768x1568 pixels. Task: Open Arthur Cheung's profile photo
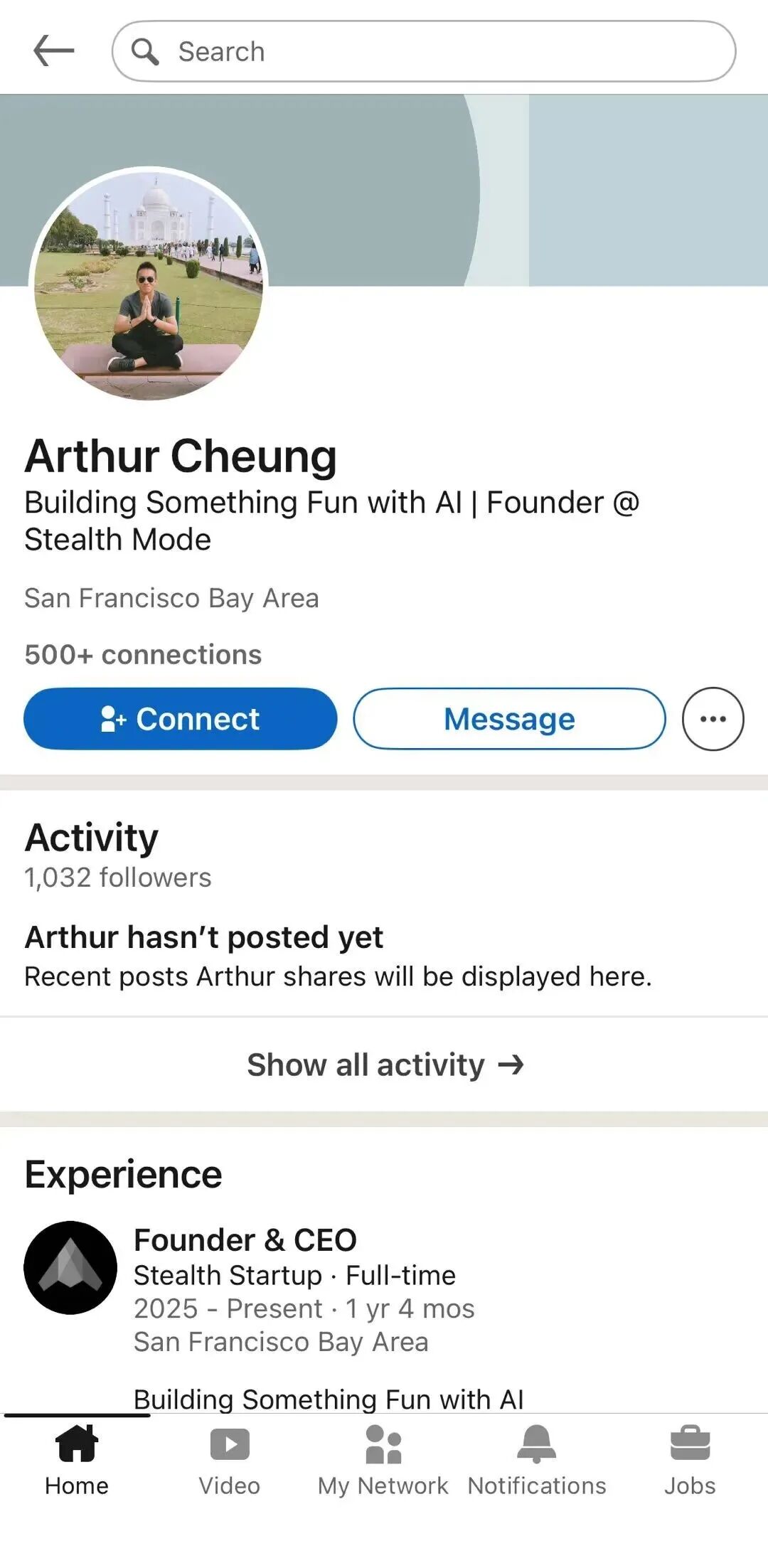coord(149,284)
